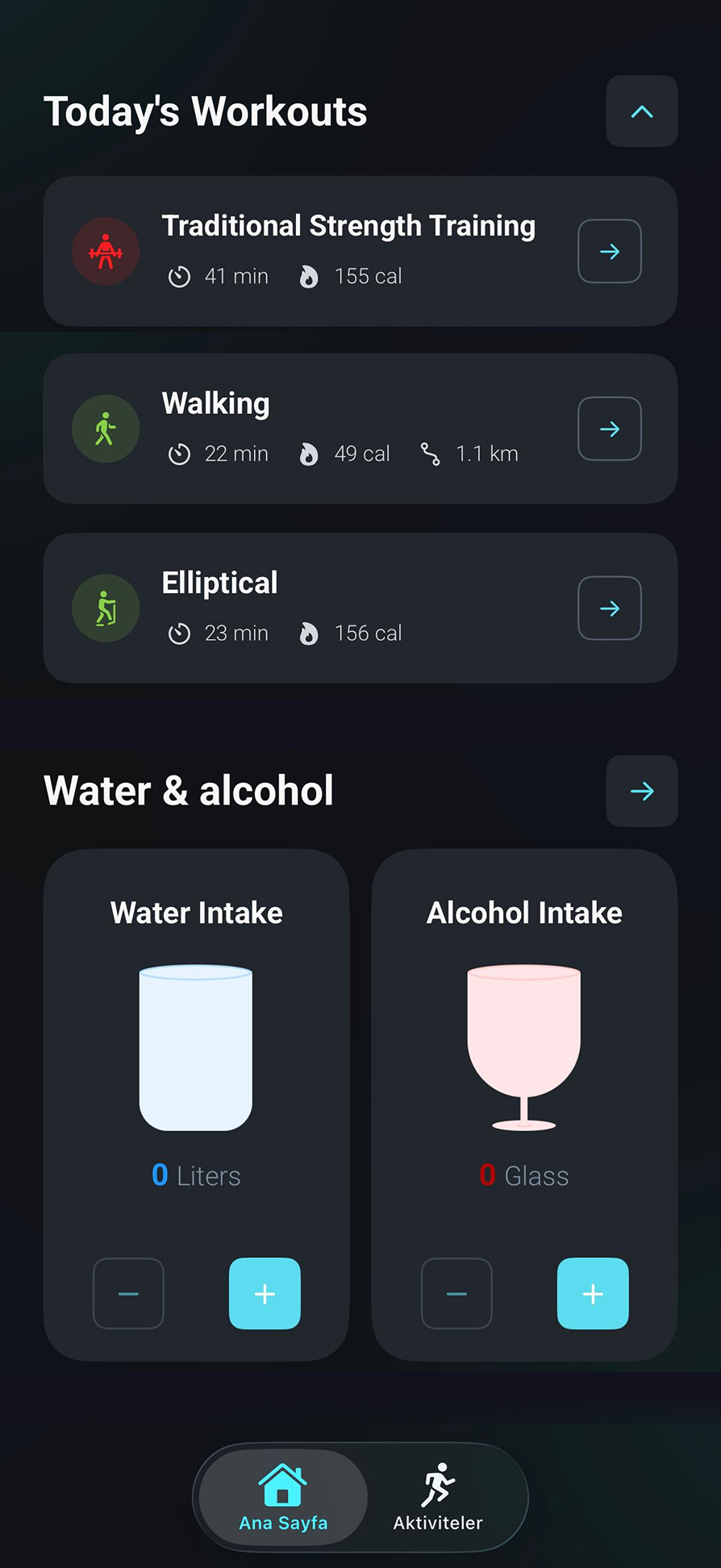
Task: Open the Walking workout details arrow
Action: 609,429
